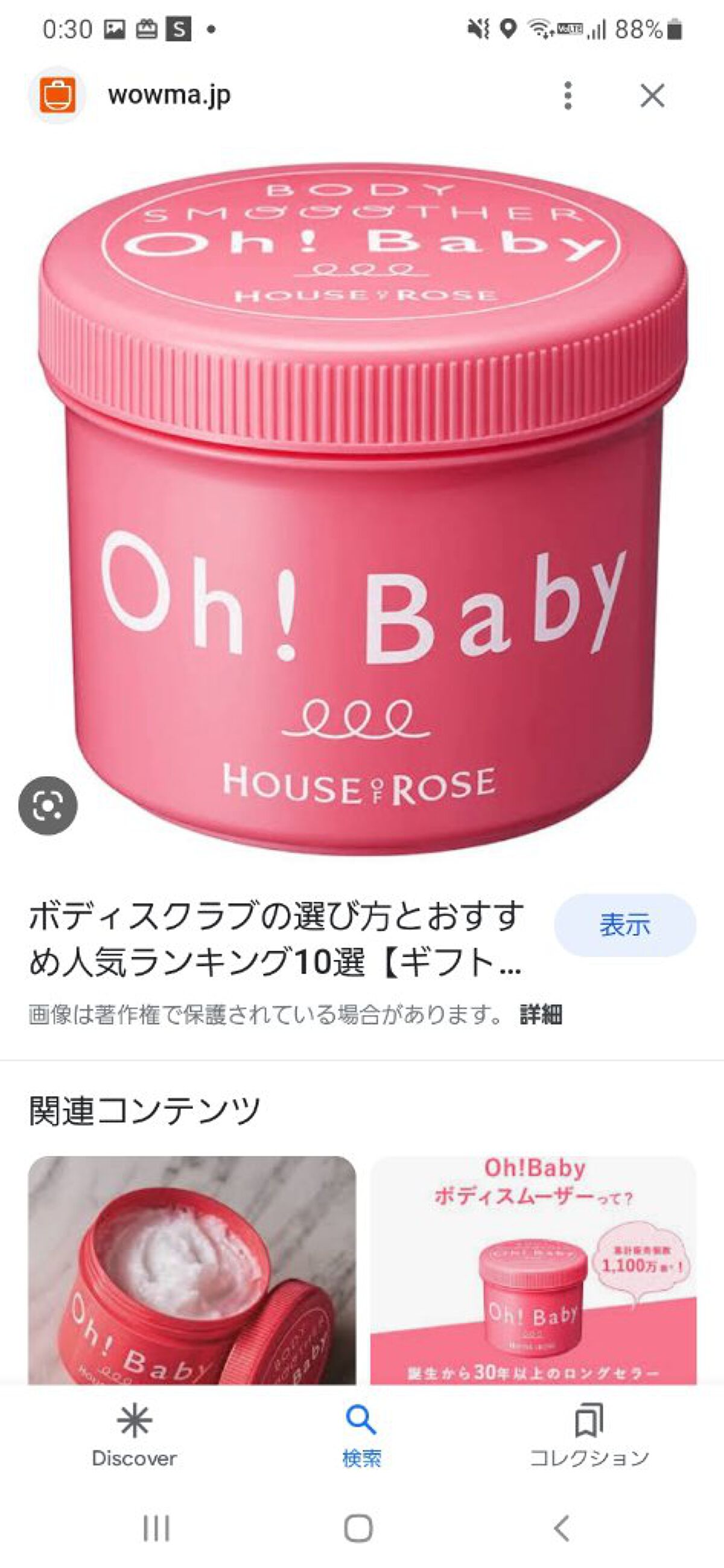
Task: Open the Oh! Baby product image
Action: [x=363, y=508]
